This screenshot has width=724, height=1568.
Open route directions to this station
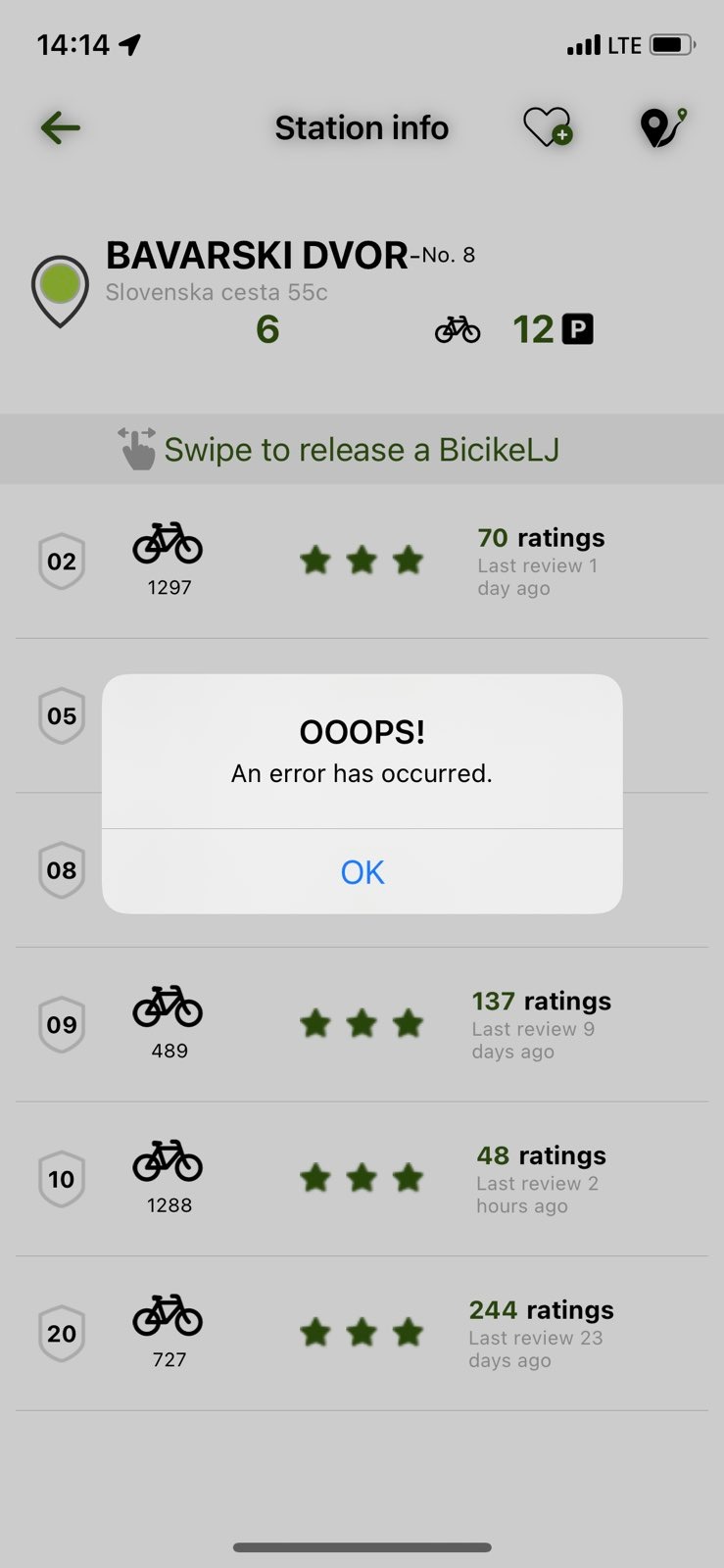(662, 127)
